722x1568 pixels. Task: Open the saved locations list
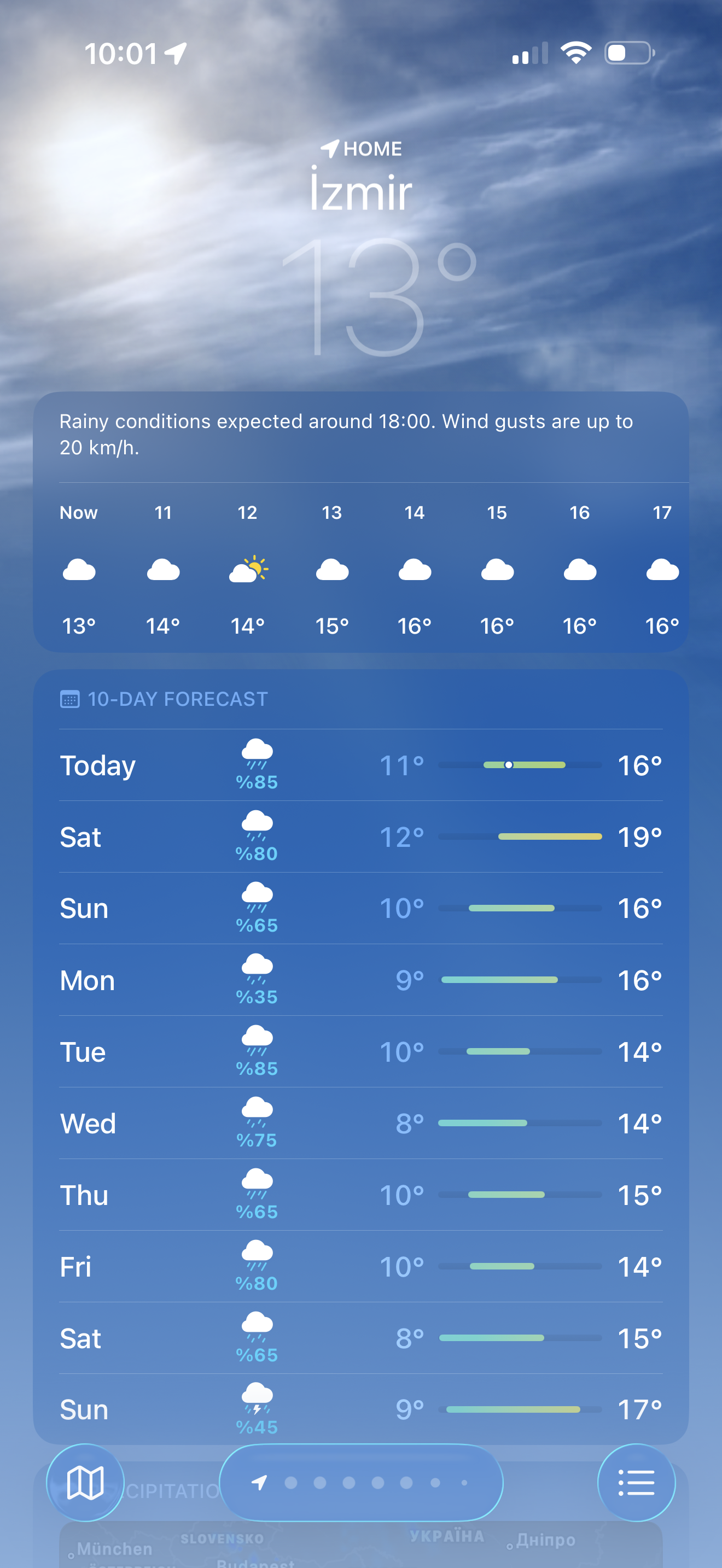[x=636, y=1482]
